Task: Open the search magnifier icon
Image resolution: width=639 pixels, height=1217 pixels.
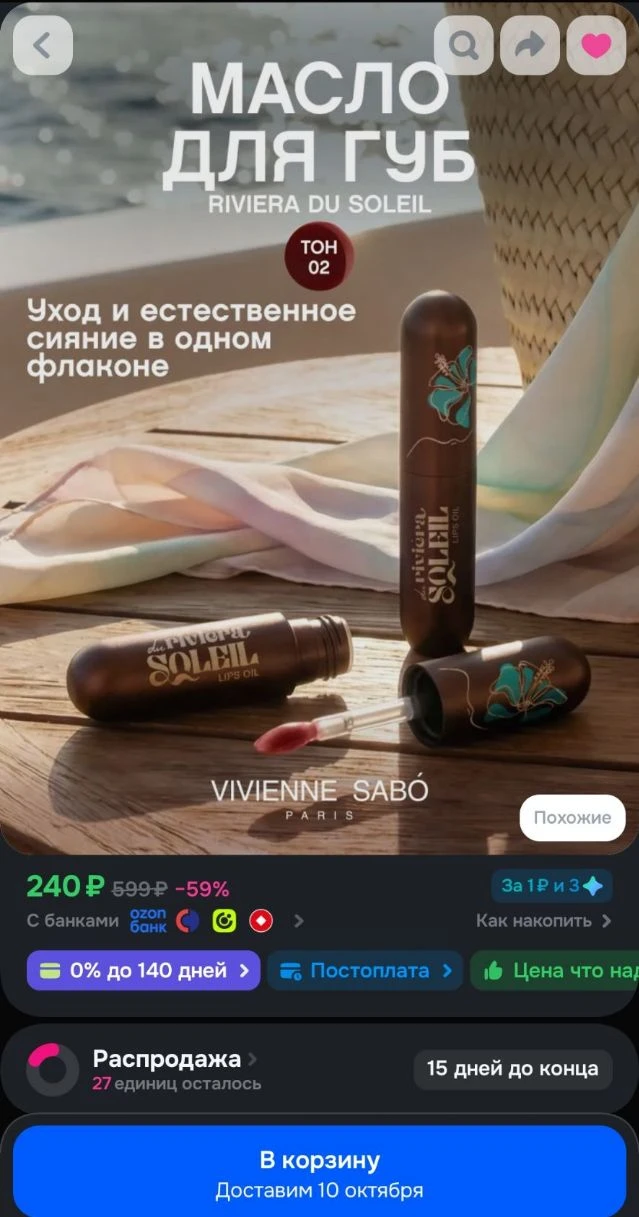Action: [x=464, y=45]
